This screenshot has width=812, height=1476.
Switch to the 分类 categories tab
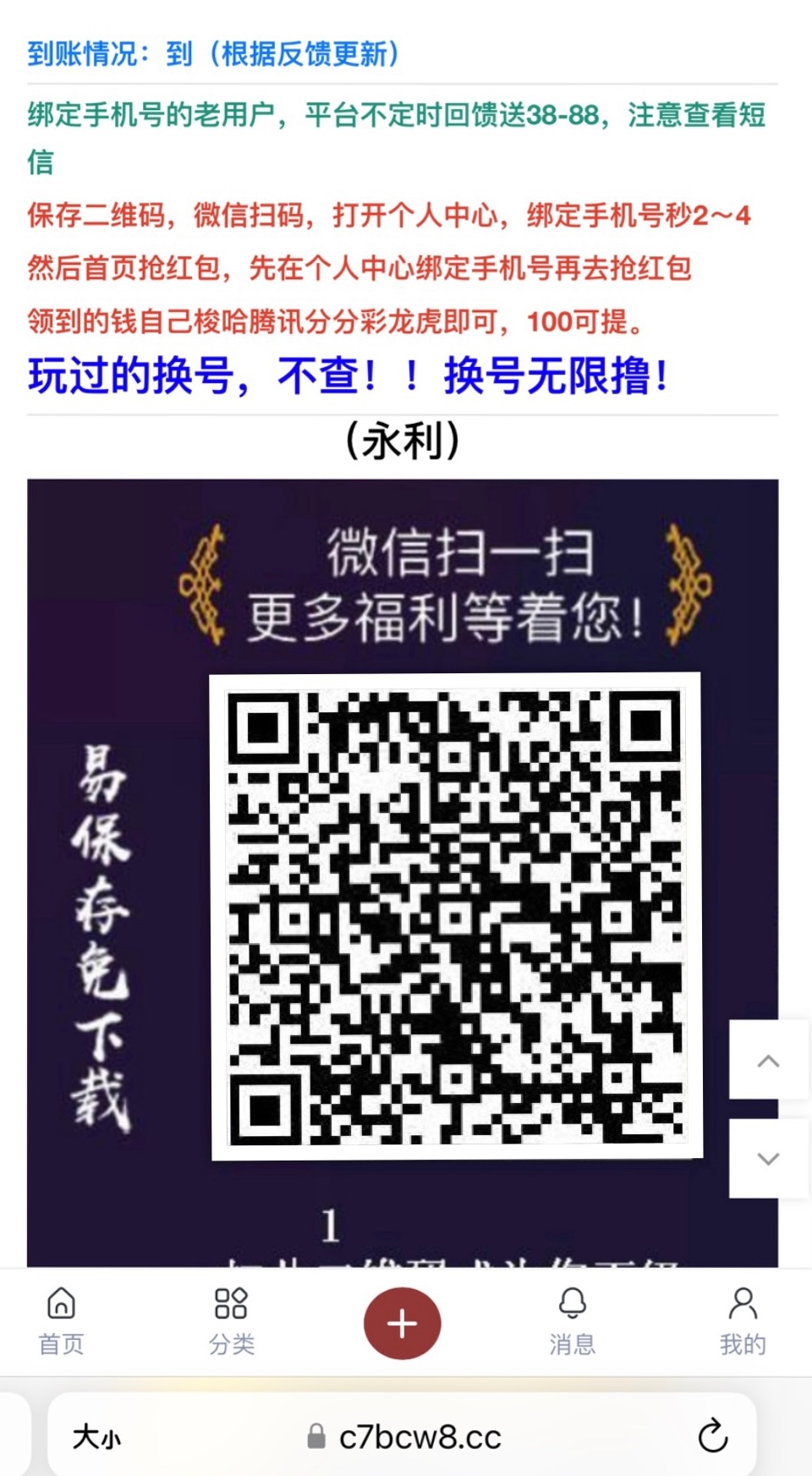pos(231,1321)
